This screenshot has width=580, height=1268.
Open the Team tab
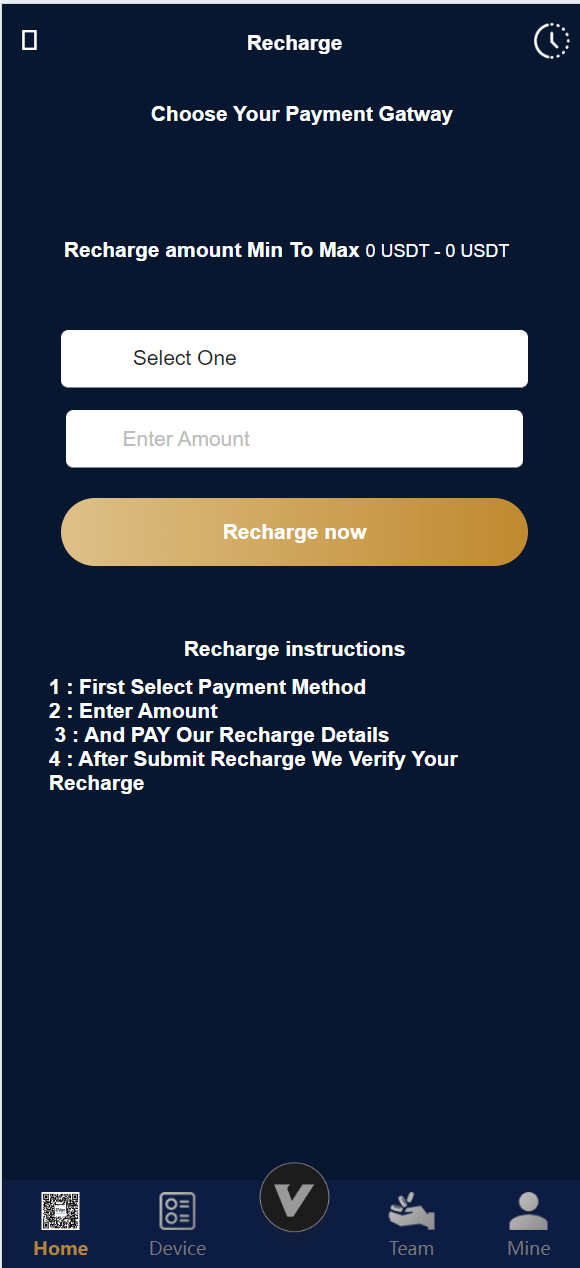click(x=411, y=1224)
